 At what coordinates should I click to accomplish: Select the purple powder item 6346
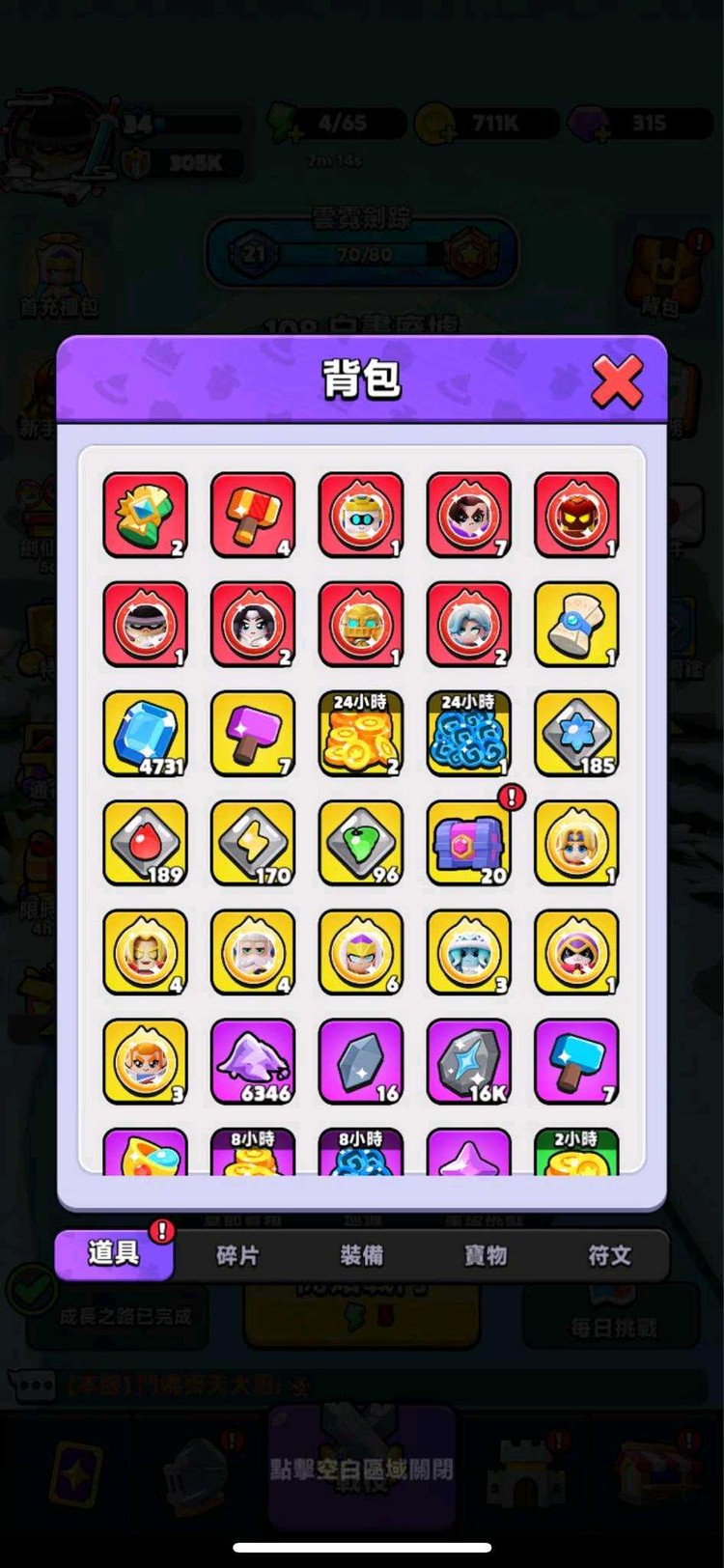[254, 1061]
